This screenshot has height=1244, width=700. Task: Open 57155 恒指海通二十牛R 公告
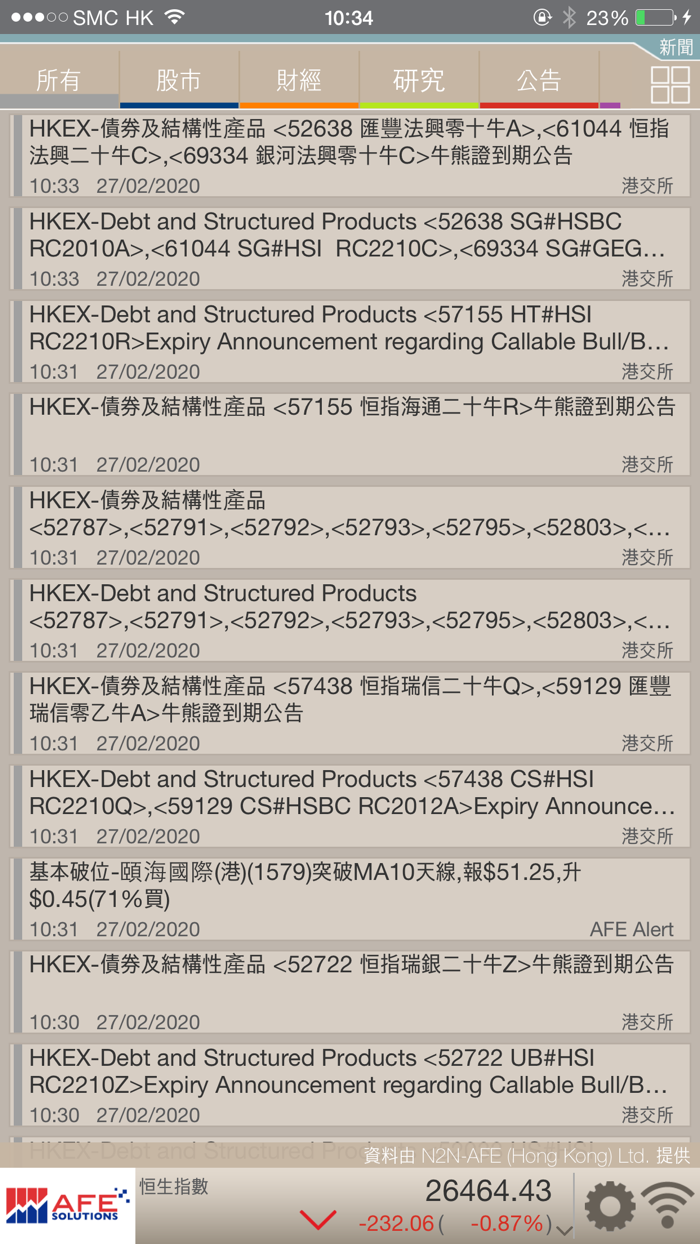350,435
